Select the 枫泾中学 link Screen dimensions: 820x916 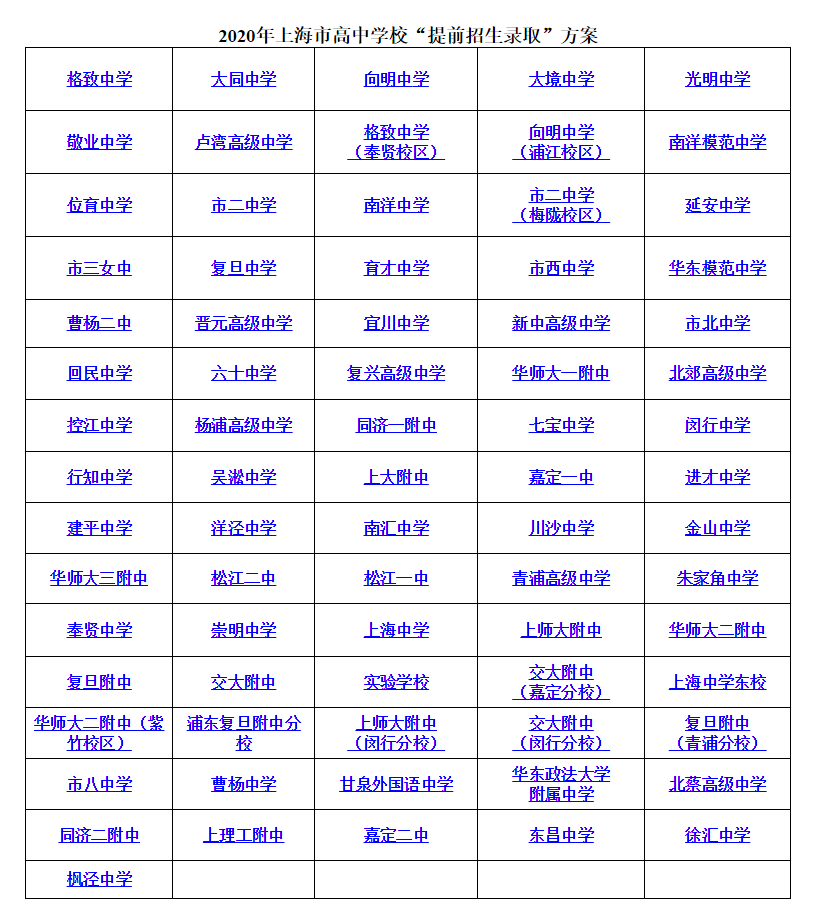pyautogui.click(x=99, y=880)
